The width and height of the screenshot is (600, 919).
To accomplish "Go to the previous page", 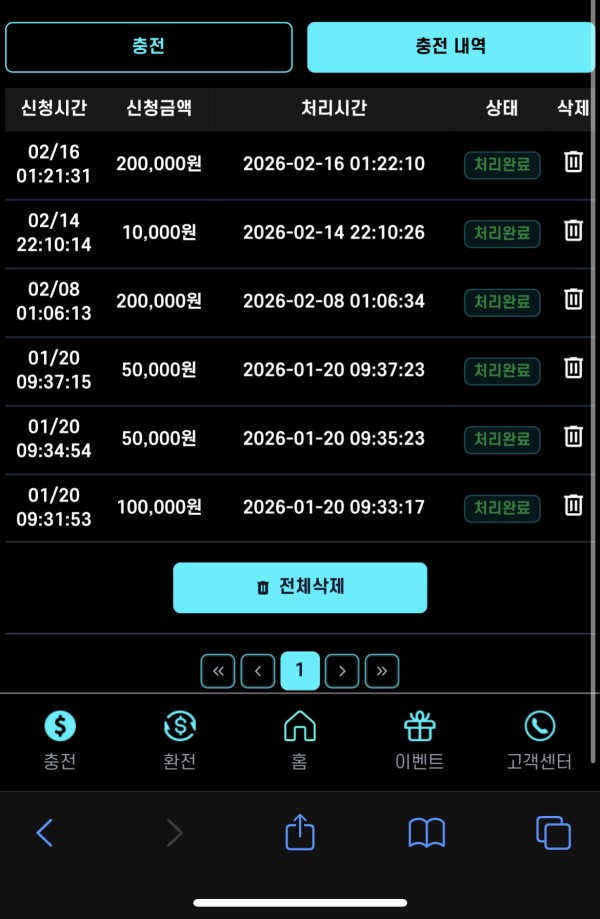I will 258,671.
